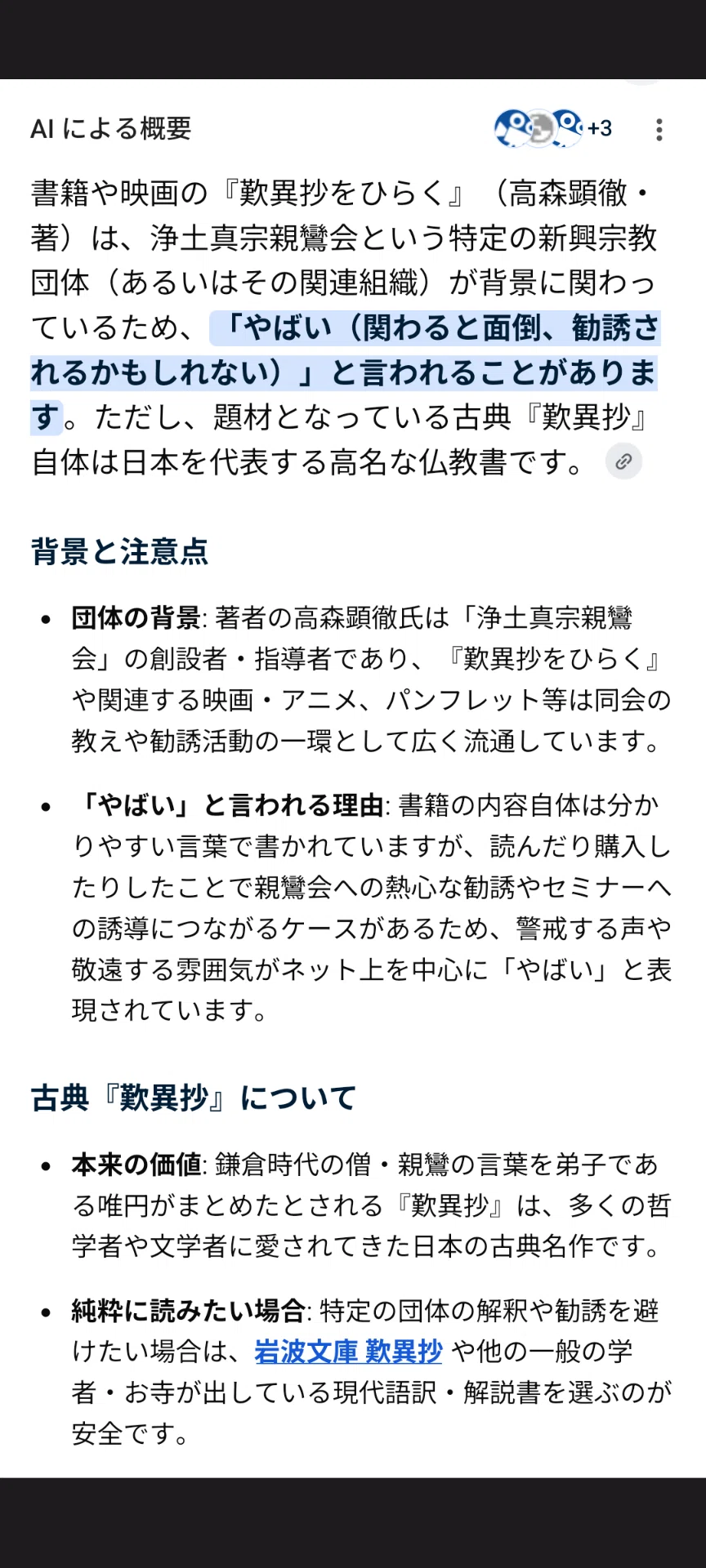Tap the link icon after the summary paragraph
Image resolution: width=706 pixels, height=1568 pixels.
pos(623,461)
